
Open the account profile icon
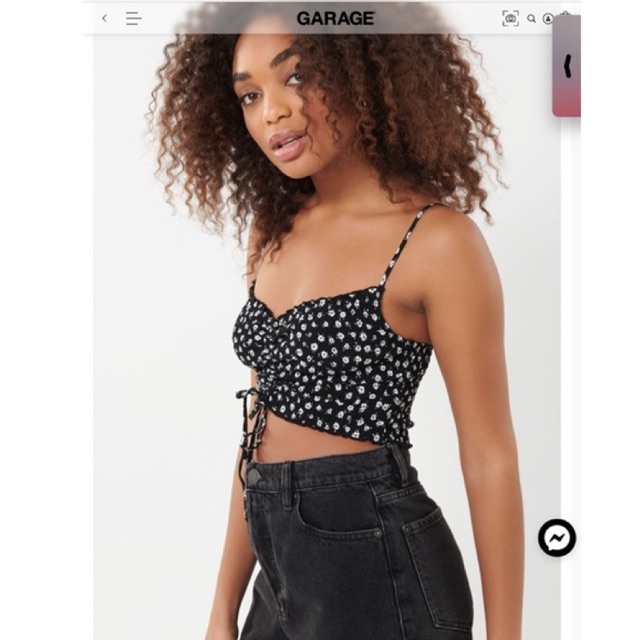coord(548,18)
